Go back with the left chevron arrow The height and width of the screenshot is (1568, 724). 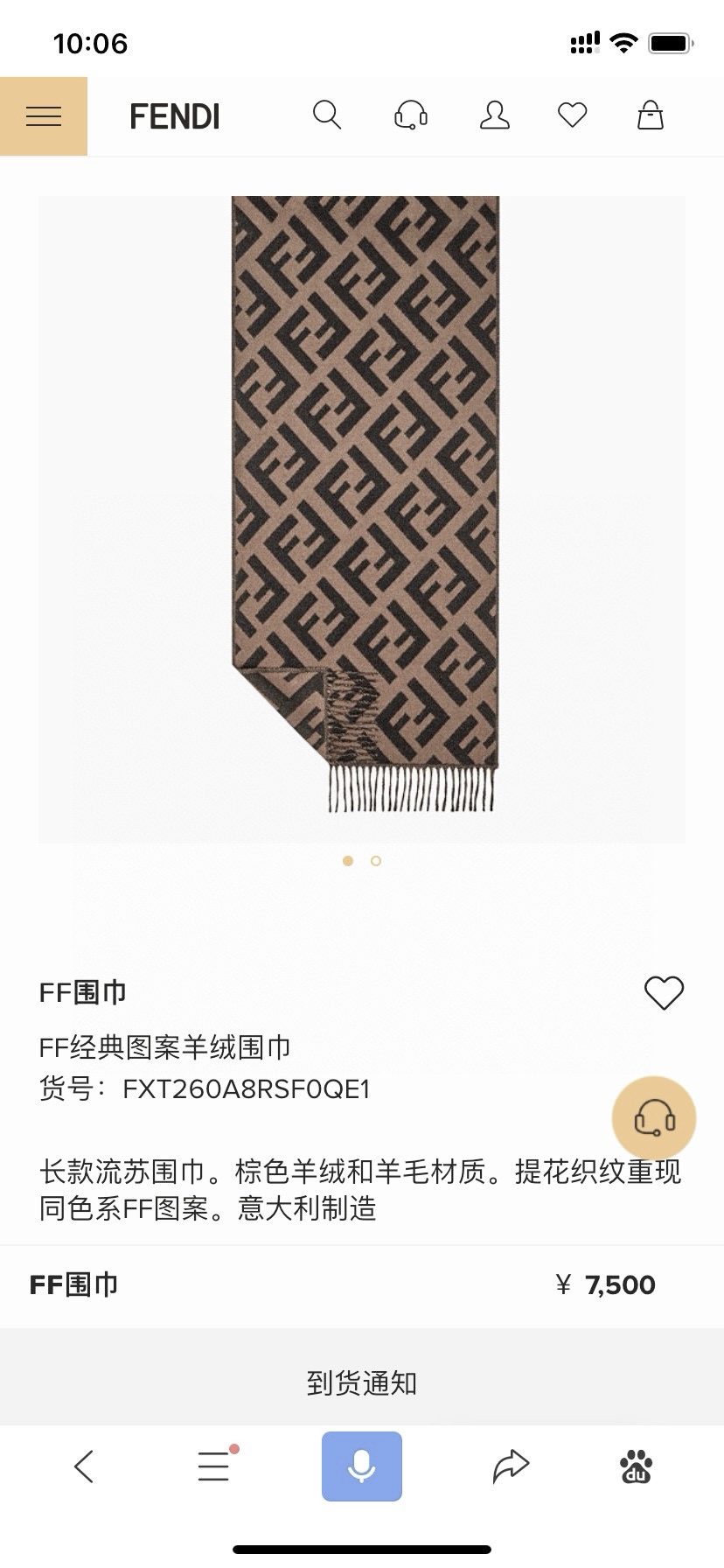tap(83, 1466)
